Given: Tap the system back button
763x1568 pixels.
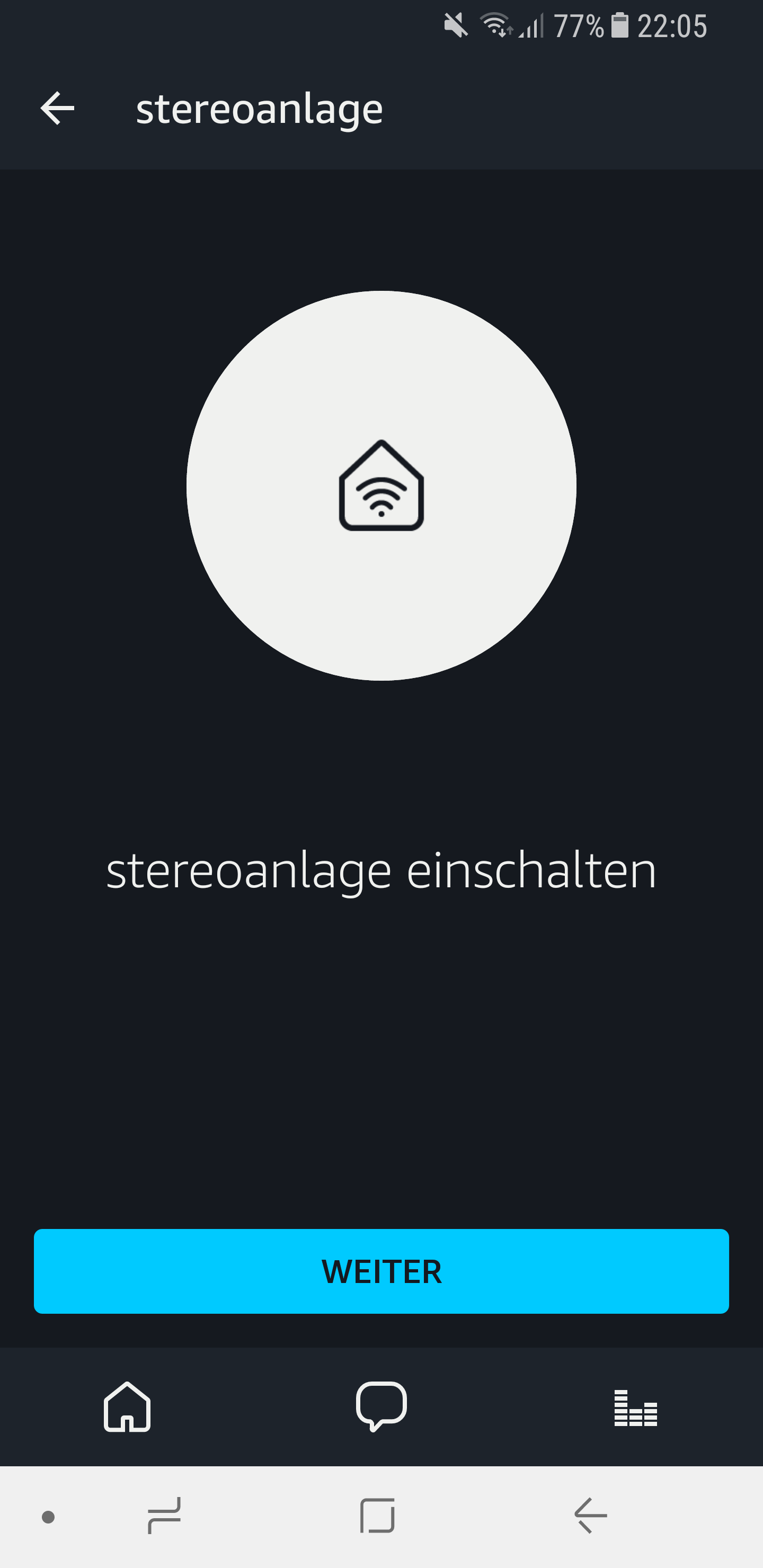Looking at the screenshot, I should coord(591,1515).
